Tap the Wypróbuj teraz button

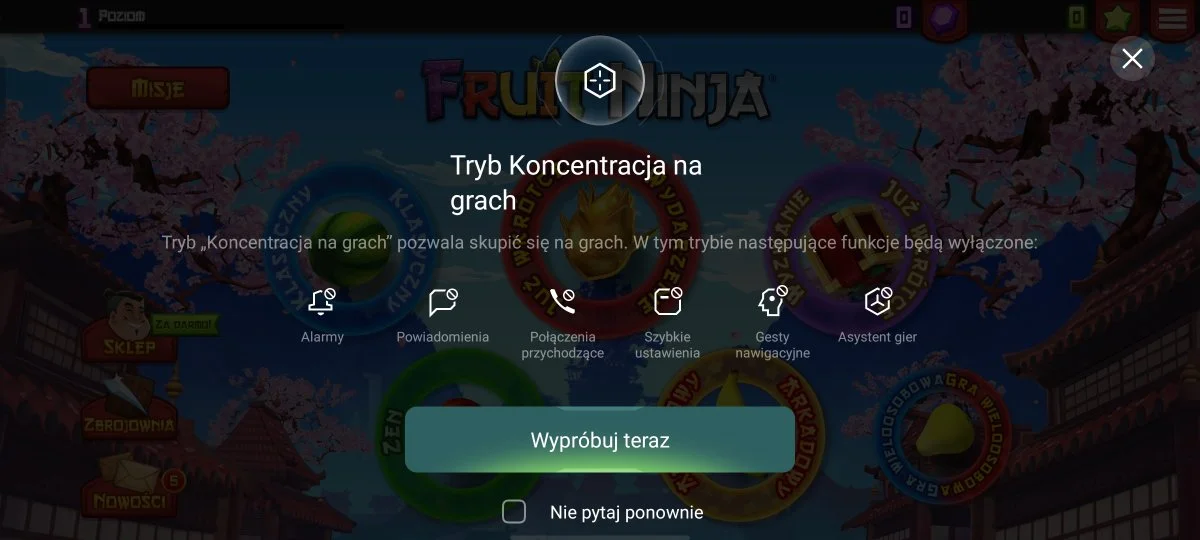coord(600,440)
